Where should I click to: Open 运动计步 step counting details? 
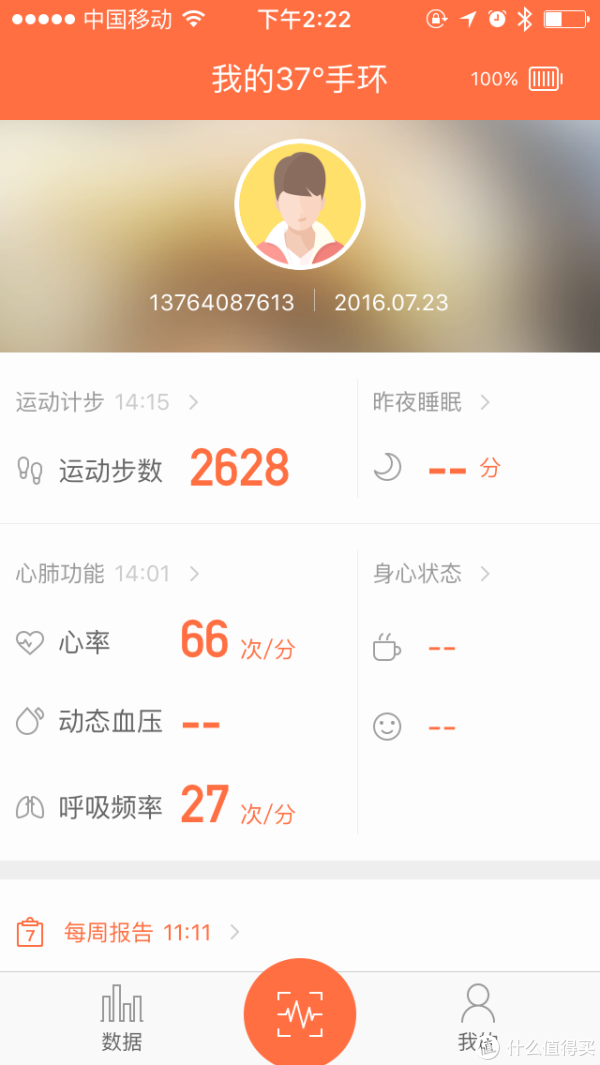tap(107, 402)
